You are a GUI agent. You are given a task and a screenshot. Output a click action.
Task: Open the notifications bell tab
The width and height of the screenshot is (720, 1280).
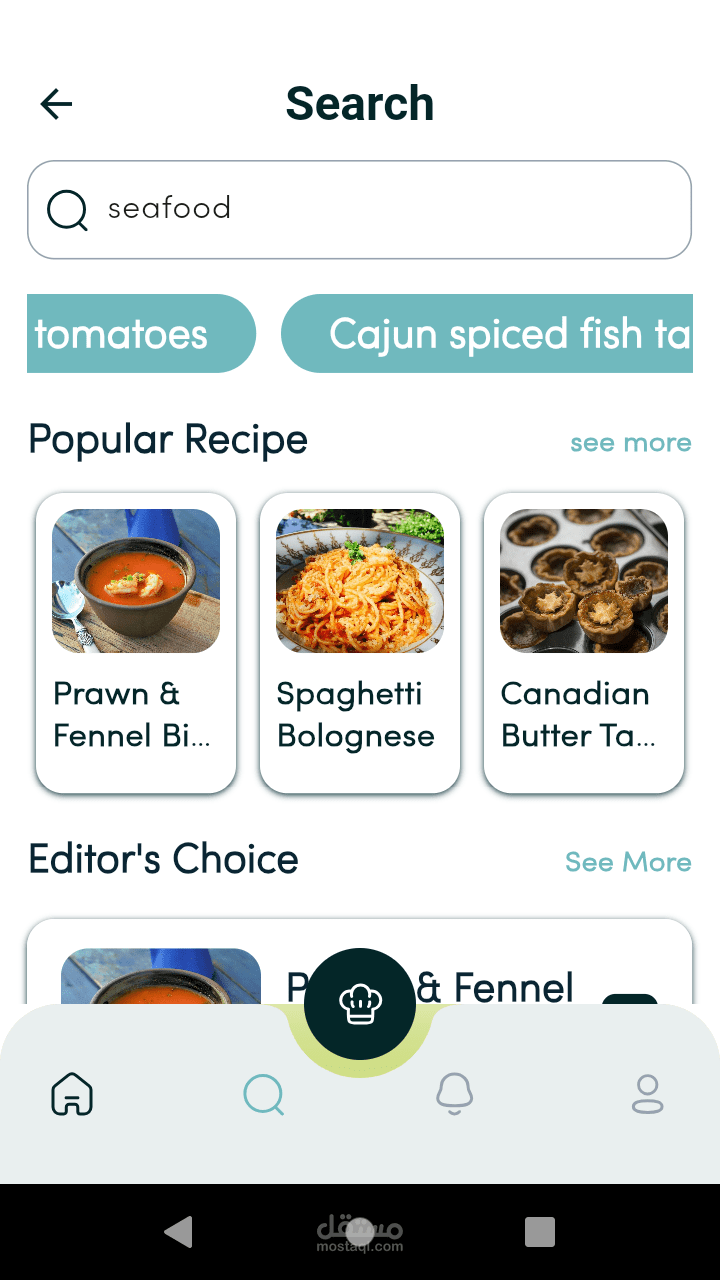coord(455,1094)
